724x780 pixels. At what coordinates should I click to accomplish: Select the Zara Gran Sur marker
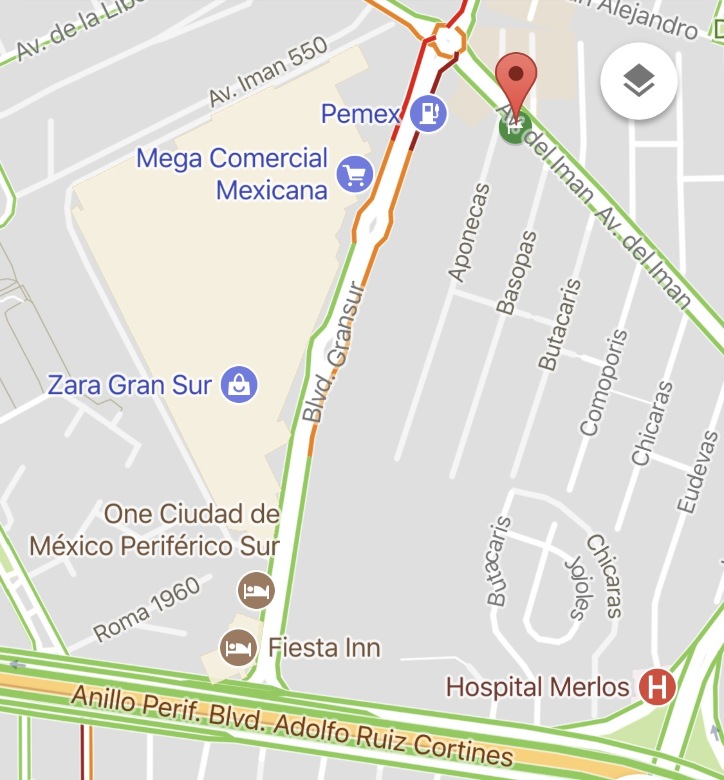pyautogui.click(x=241, y=383)
